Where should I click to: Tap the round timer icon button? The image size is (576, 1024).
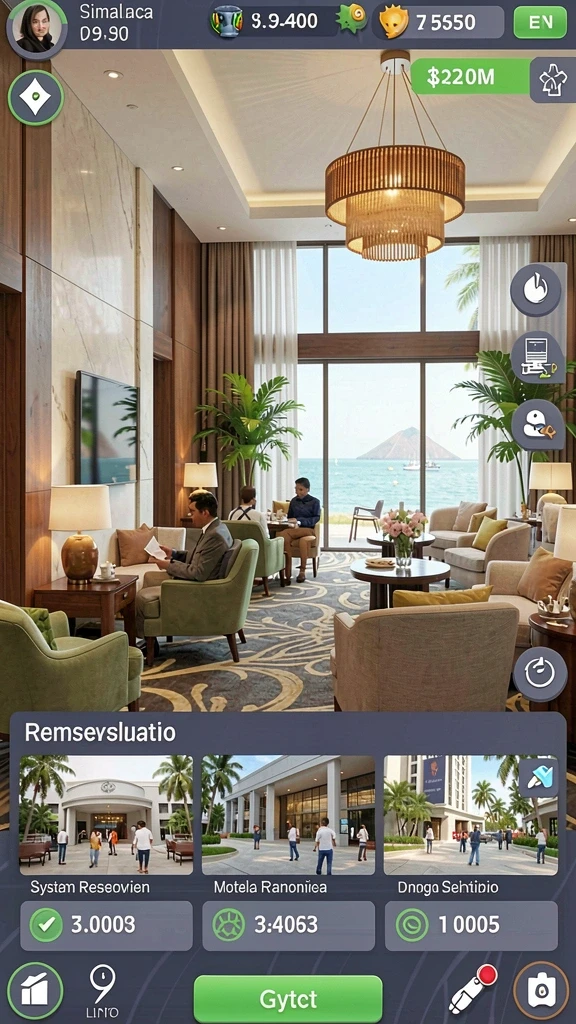point(540,673)
